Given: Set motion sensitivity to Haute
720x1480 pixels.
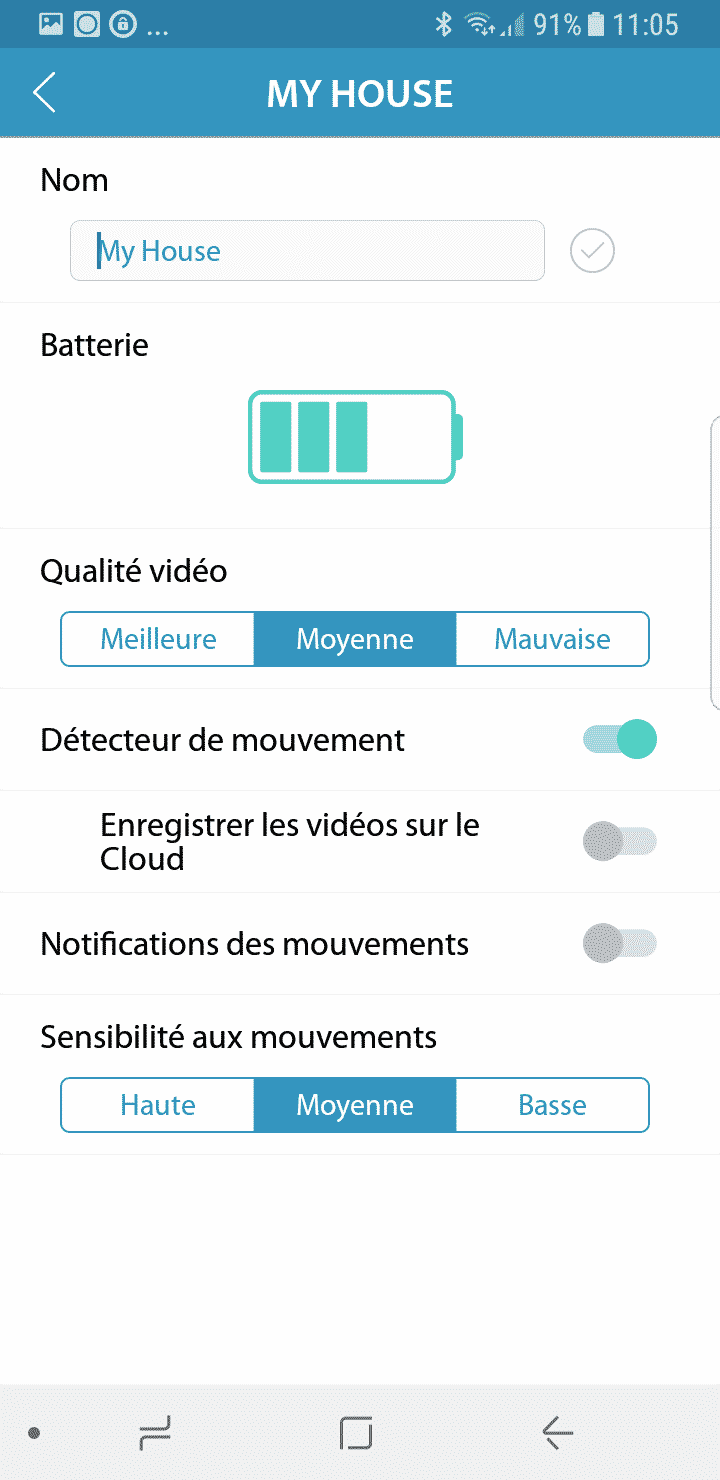Looking at the screenshot, I should [x=158, y=1105].
